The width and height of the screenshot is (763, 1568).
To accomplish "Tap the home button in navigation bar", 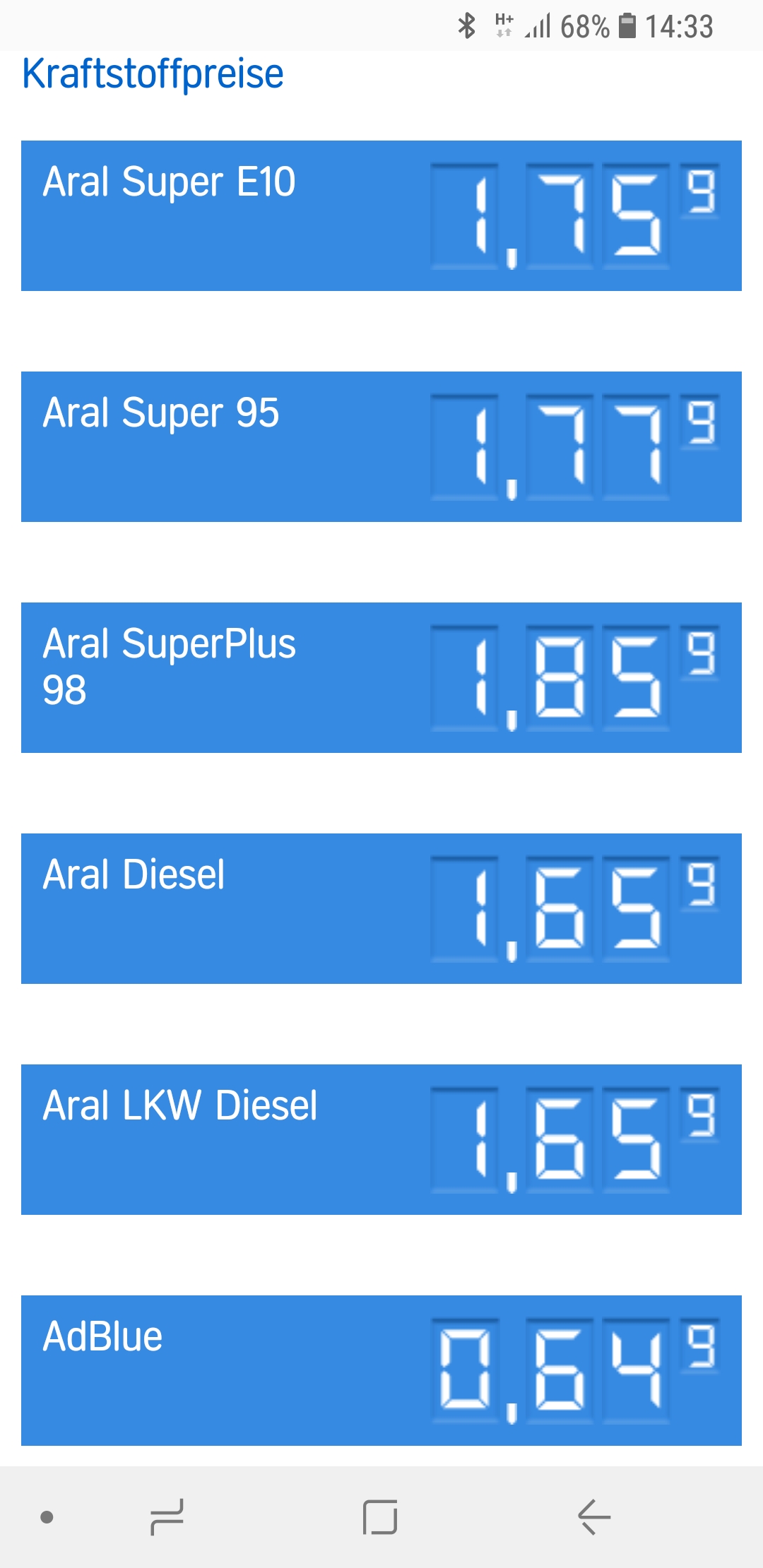I will click(x=380, y=1516).
